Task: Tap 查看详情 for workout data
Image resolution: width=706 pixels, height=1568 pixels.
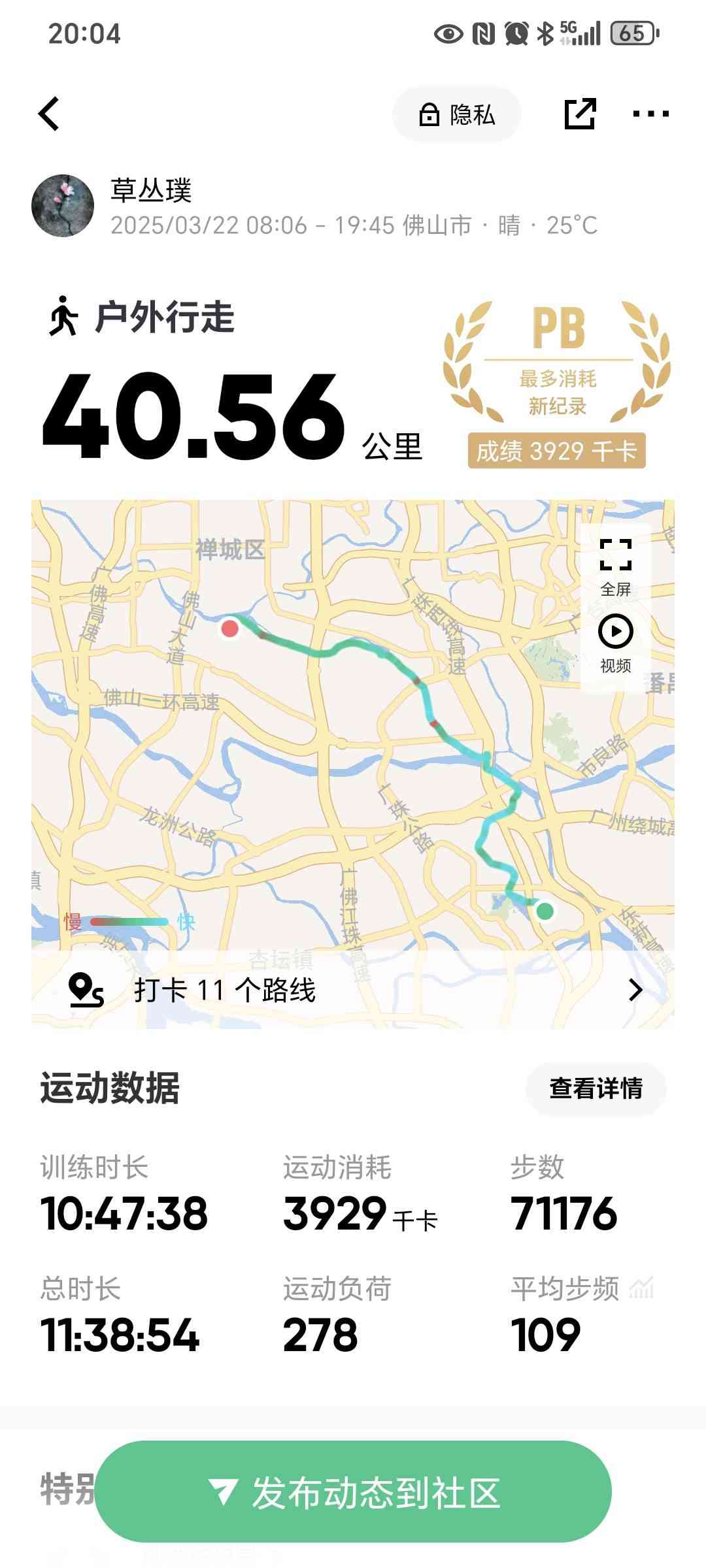Action: 596,1088
